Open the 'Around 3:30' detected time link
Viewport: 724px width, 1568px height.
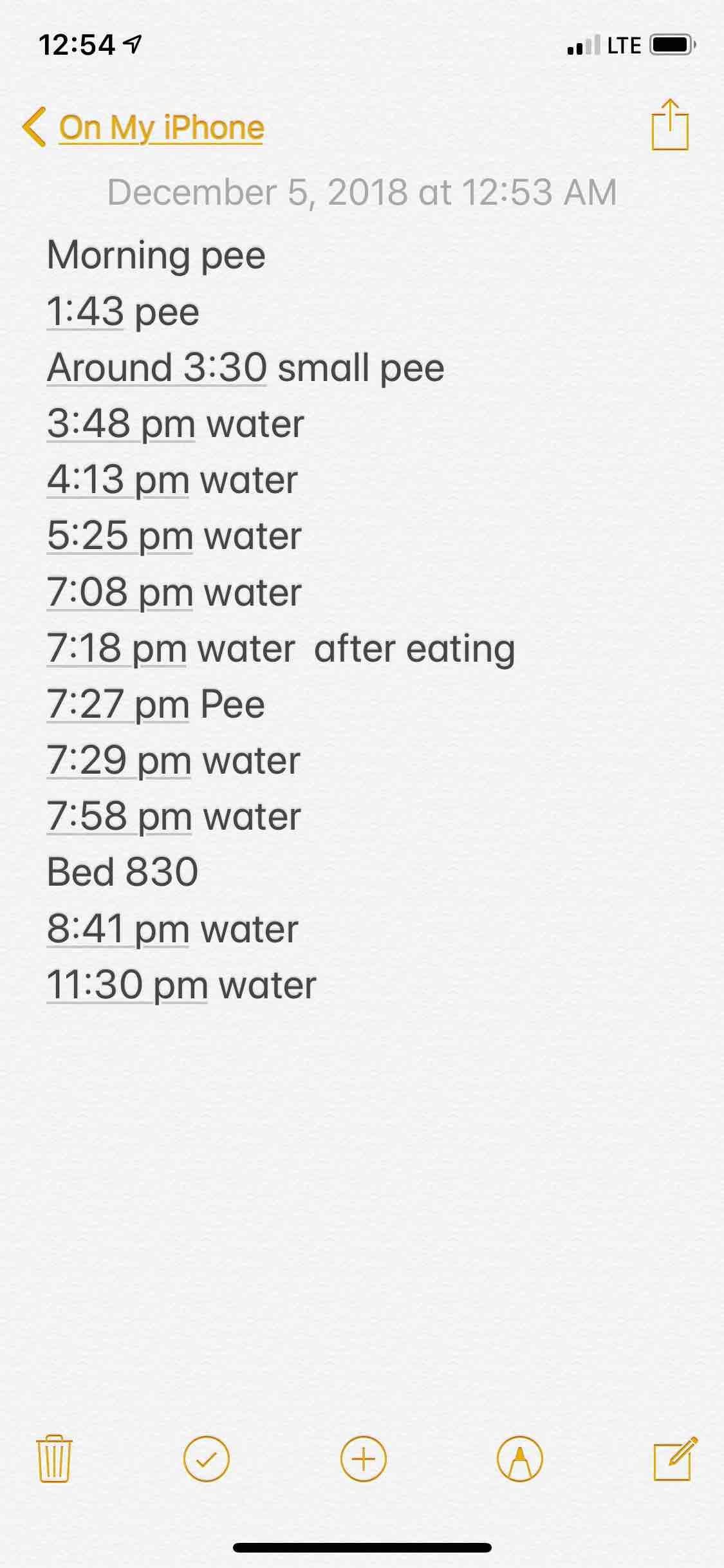point(156,368)
